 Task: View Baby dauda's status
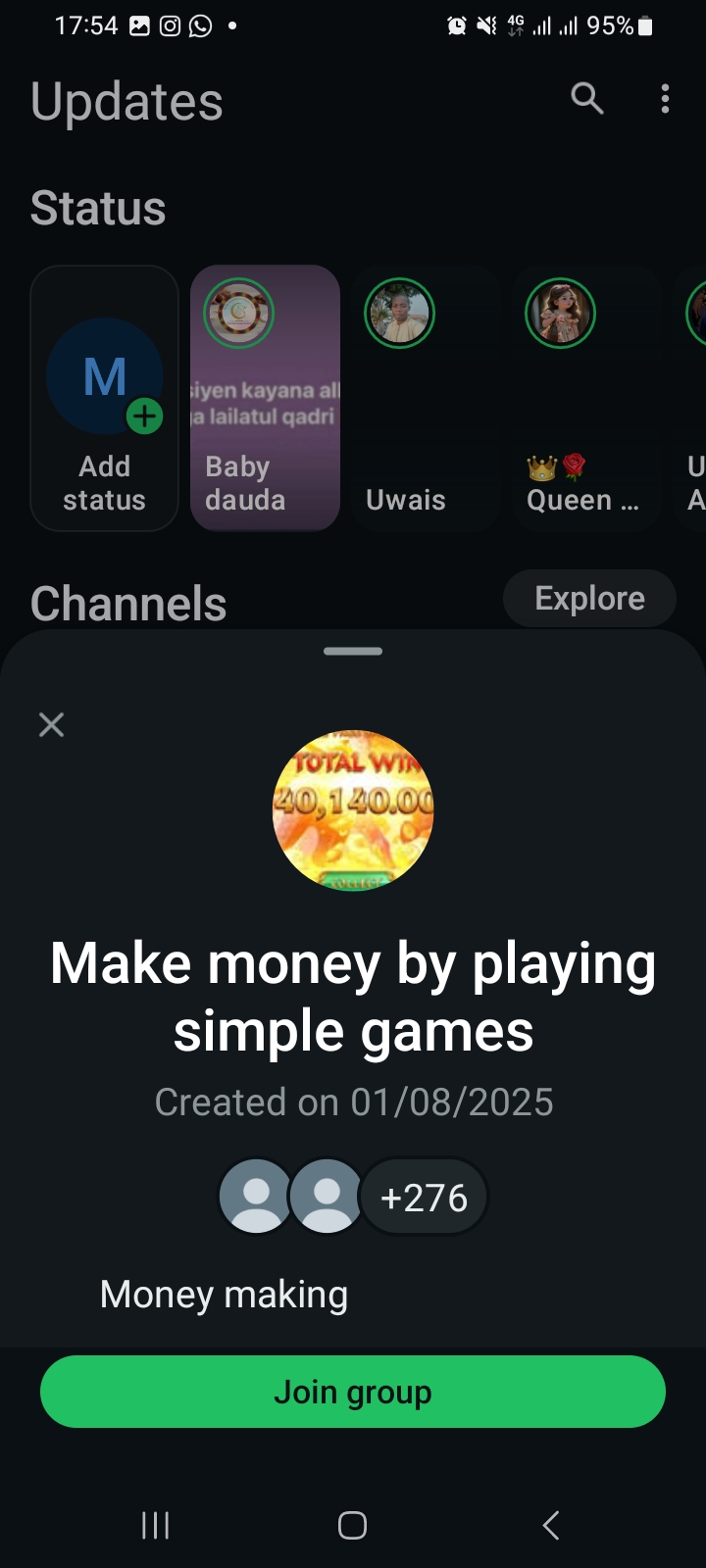[265, 398]
